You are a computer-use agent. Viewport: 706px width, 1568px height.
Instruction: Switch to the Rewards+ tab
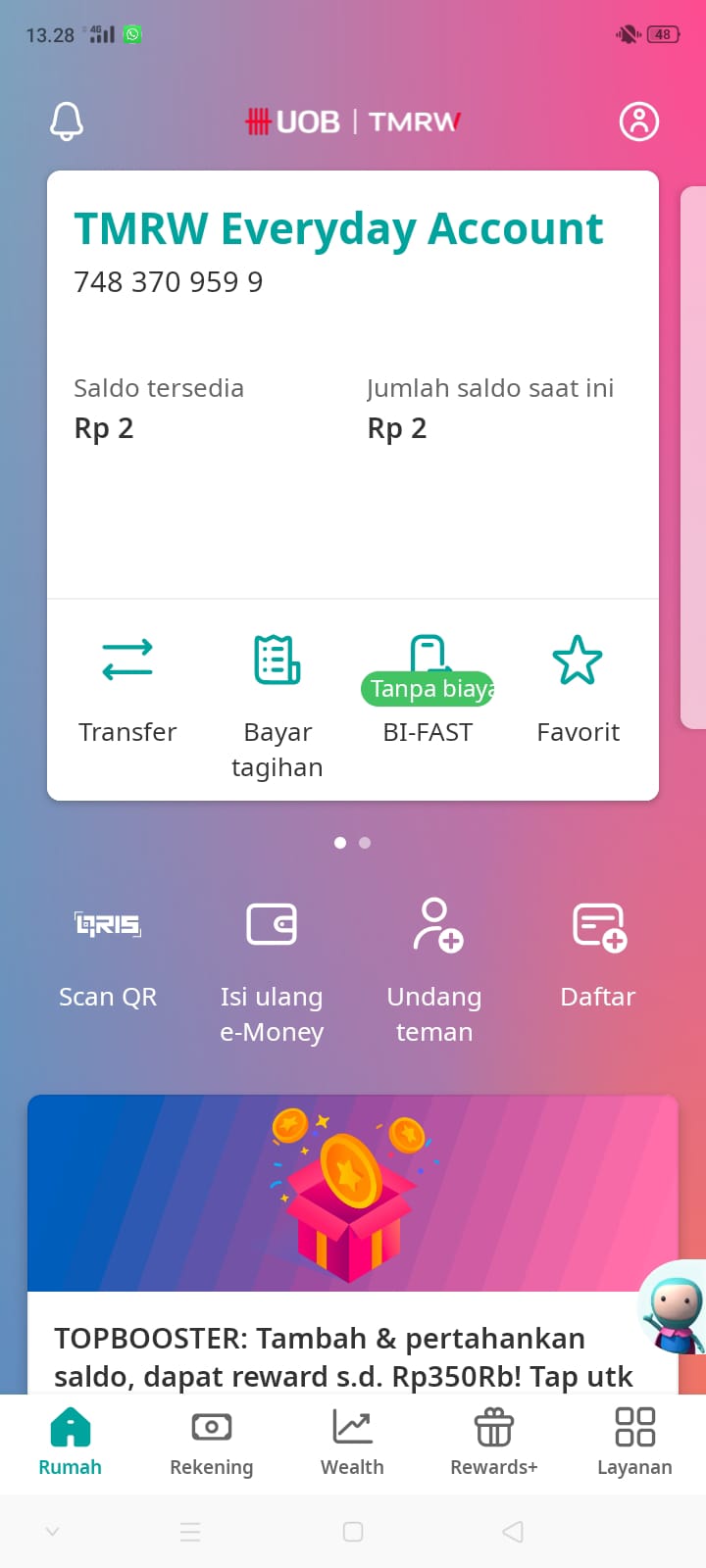pos(494,1444)
